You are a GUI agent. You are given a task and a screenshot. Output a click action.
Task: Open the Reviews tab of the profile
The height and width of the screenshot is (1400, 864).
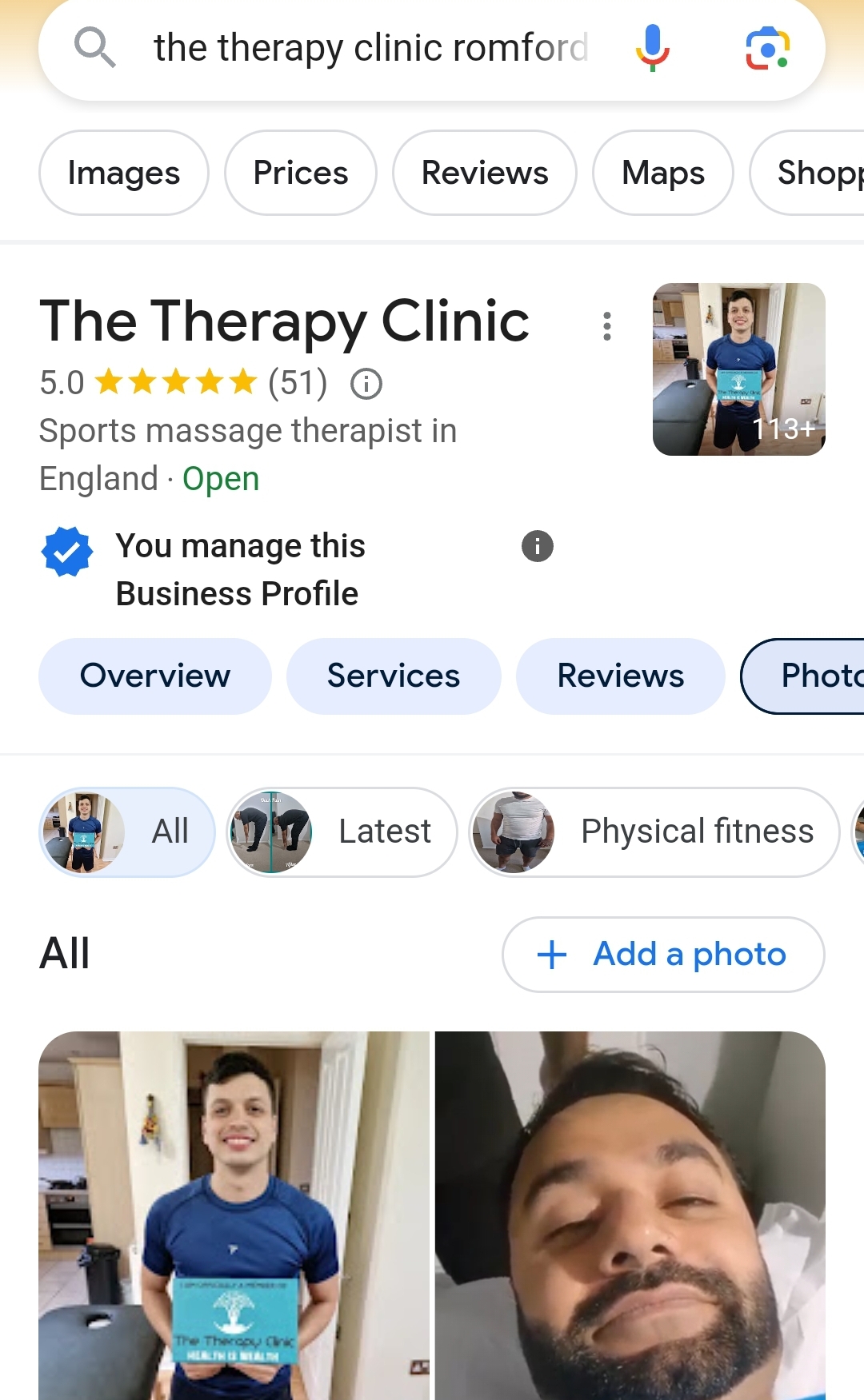tap(620, 676)
